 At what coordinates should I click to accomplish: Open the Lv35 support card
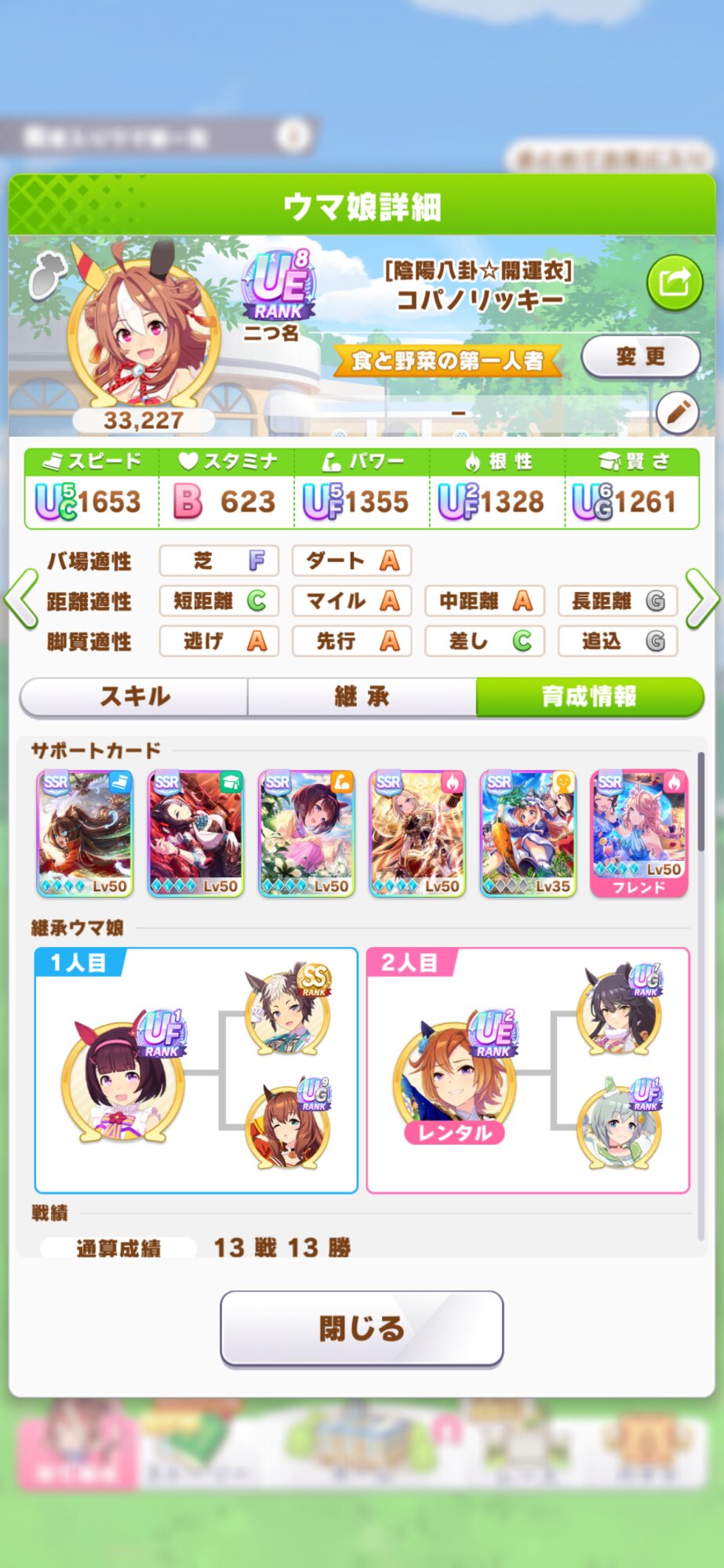click(x=528, y=833)
